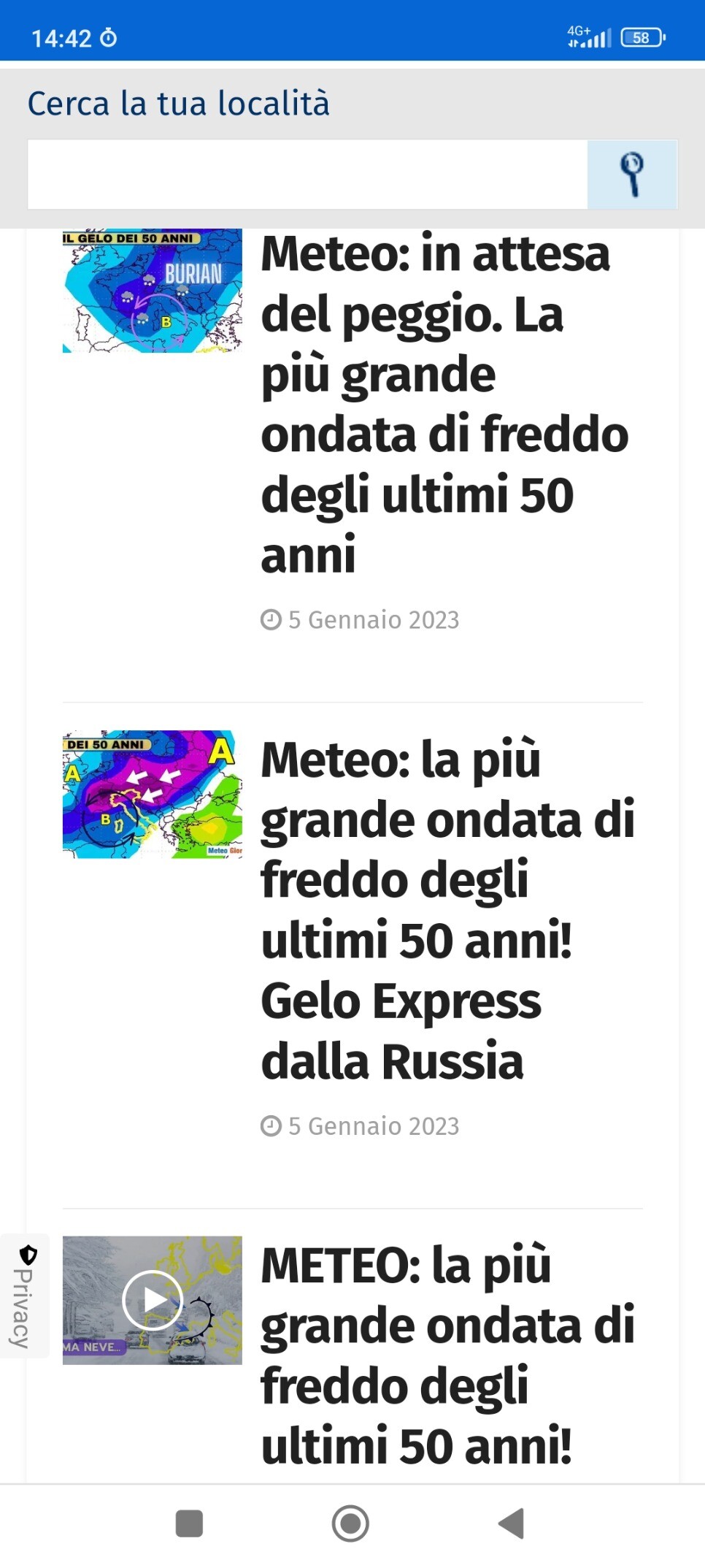Play the snow video thumbnail
Screen dimensions: 705x1568
coord(152,1300)
